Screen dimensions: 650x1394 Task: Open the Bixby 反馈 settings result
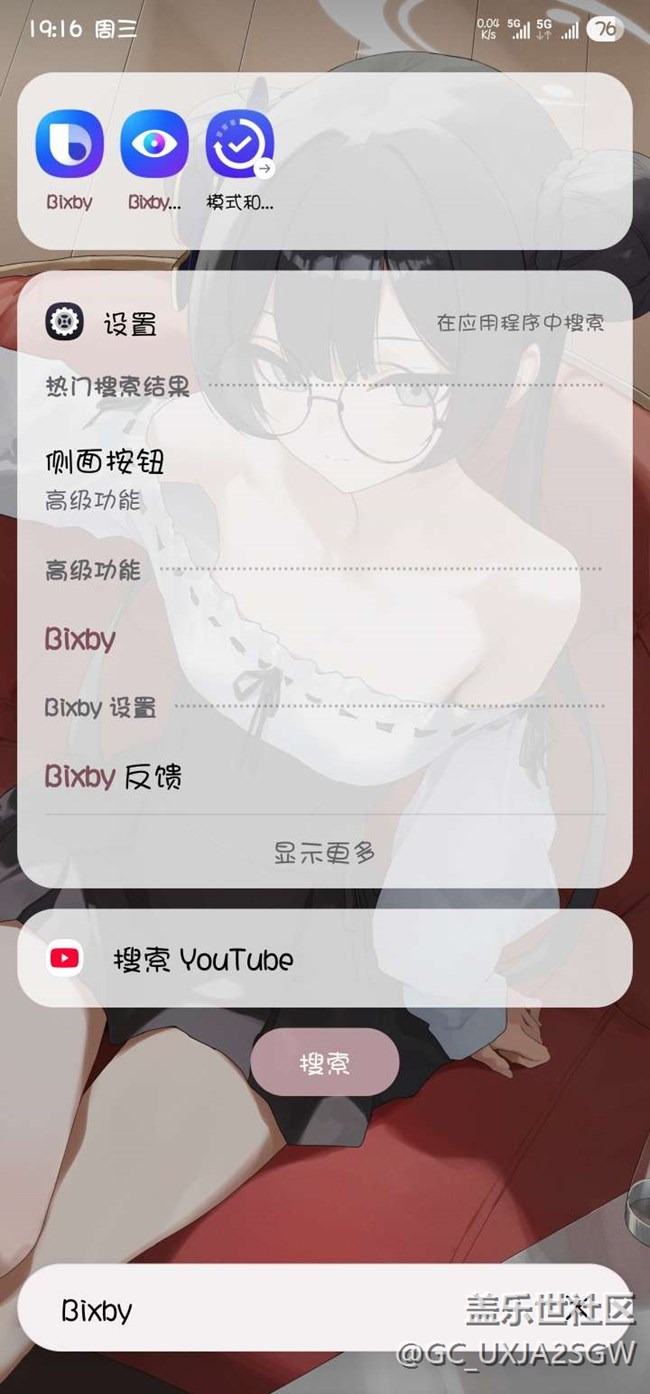(x=324, y=776)
